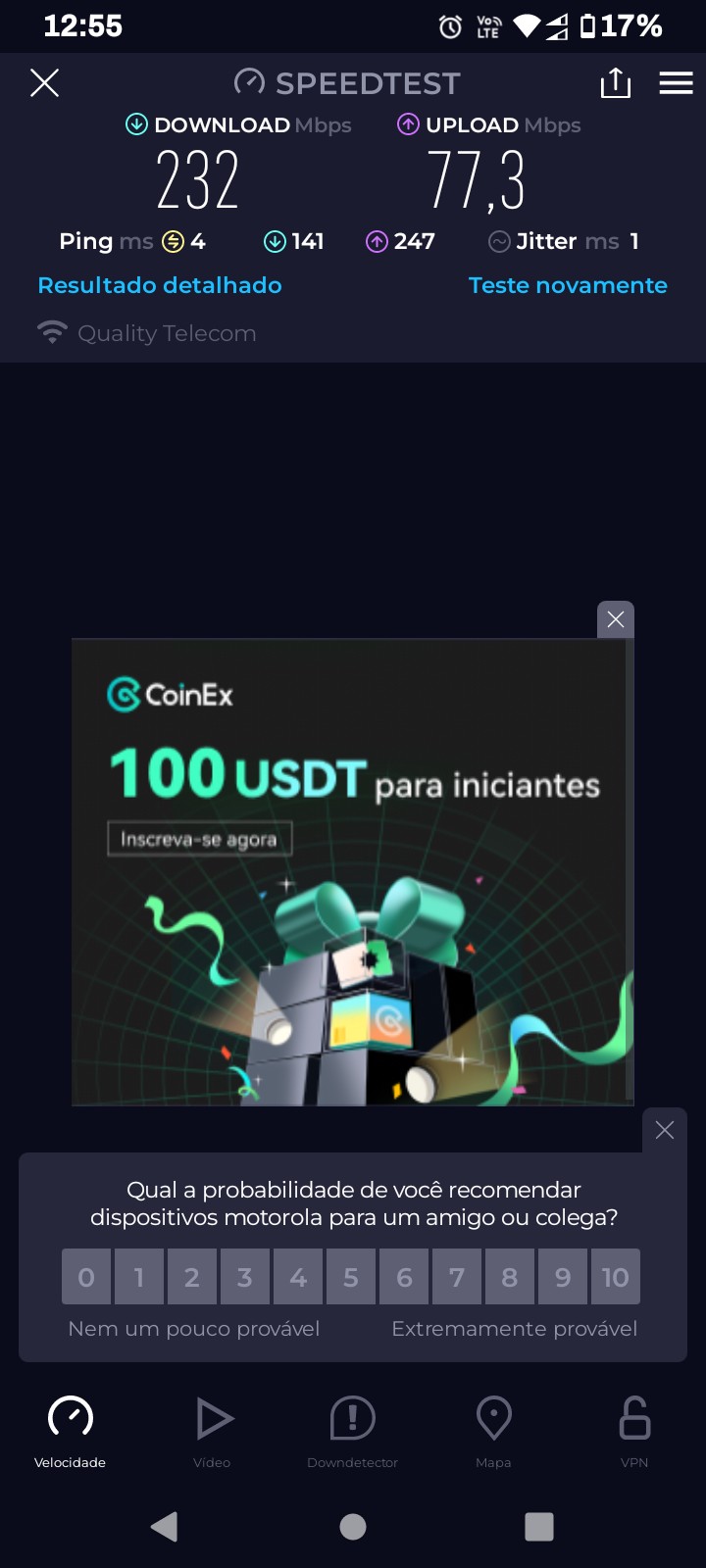
Task: Rate recommendation as 0
Action: [x=86, y=1277]
